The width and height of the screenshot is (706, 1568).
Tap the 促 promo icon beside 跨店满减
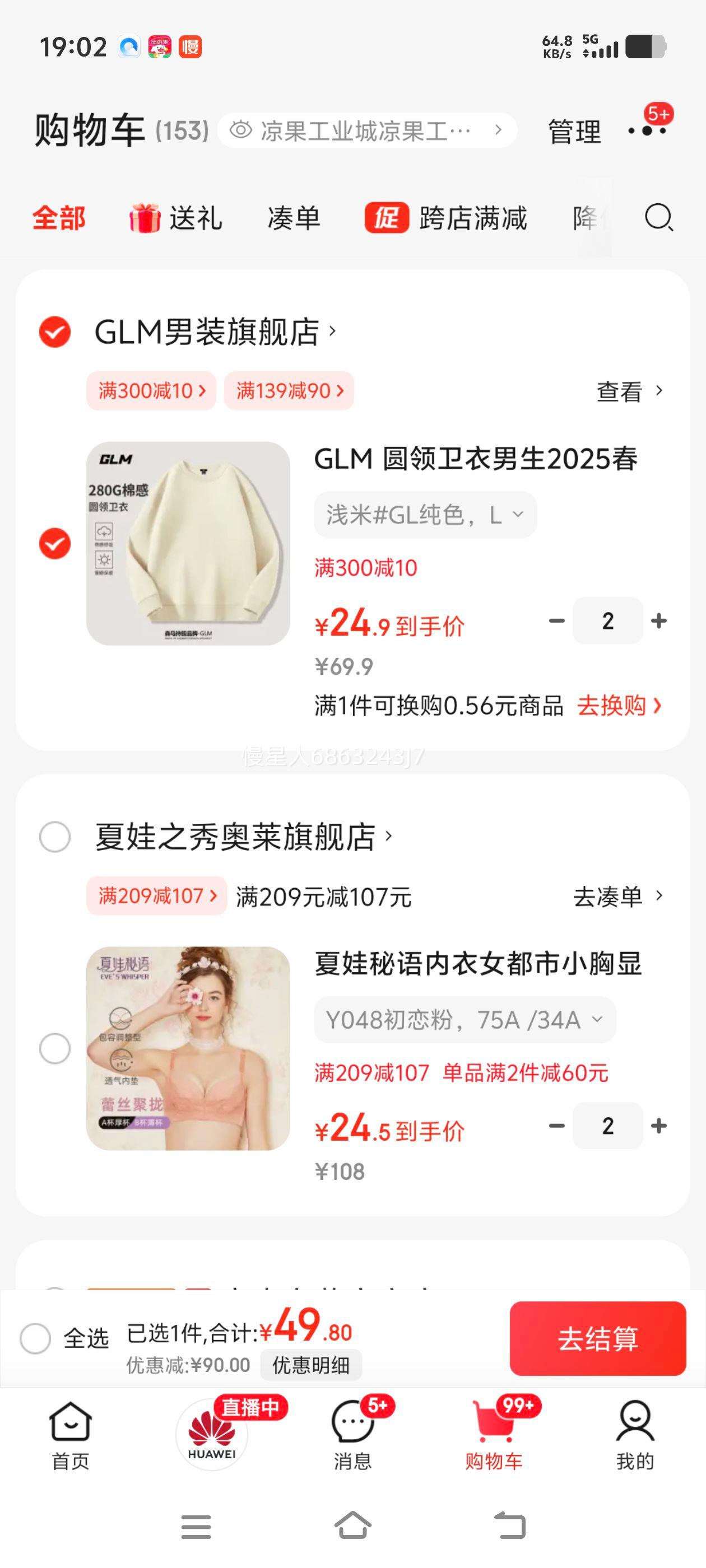387,218
